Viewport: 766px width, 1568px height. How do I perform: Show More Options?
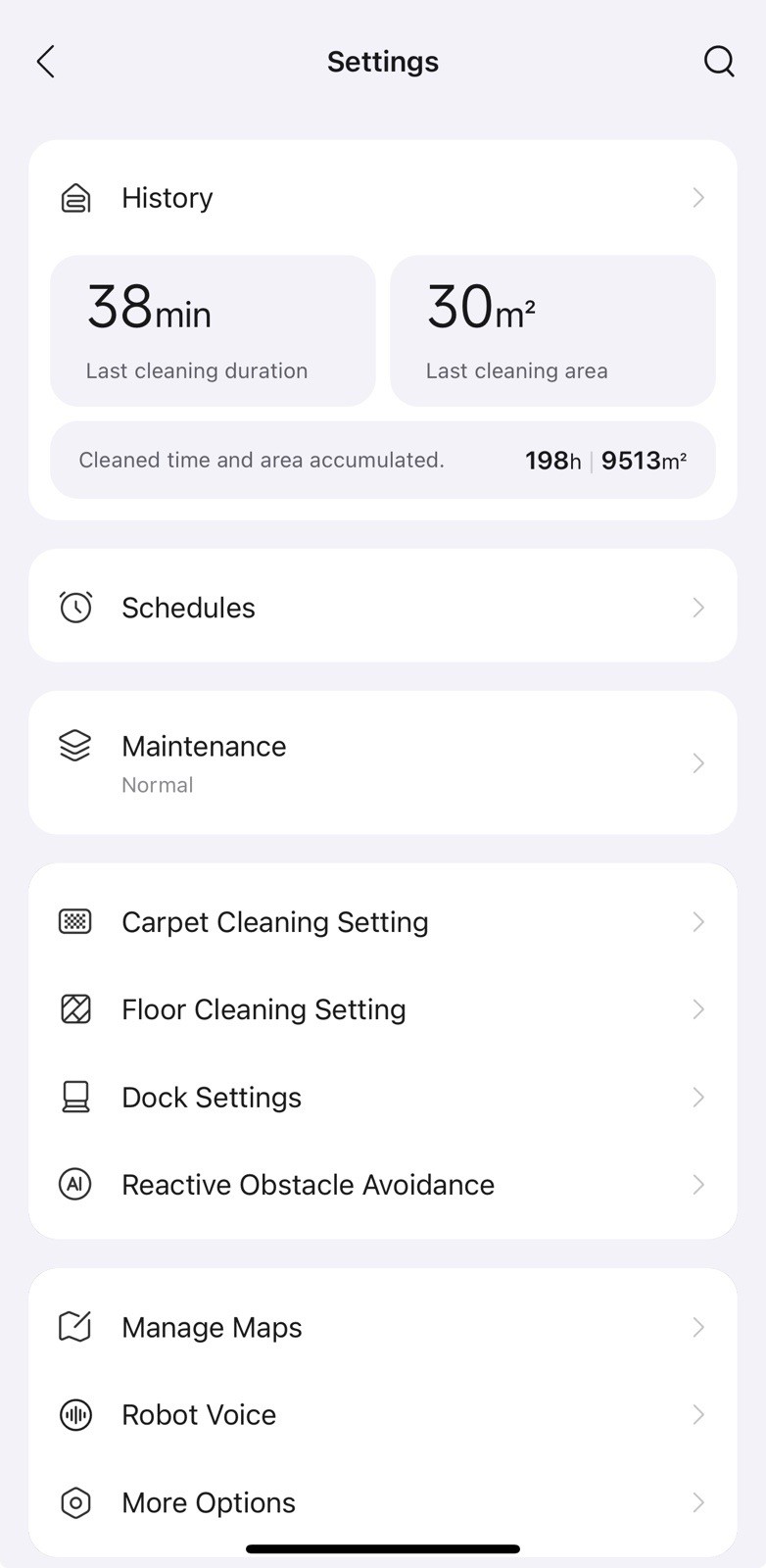[382, 1502]
